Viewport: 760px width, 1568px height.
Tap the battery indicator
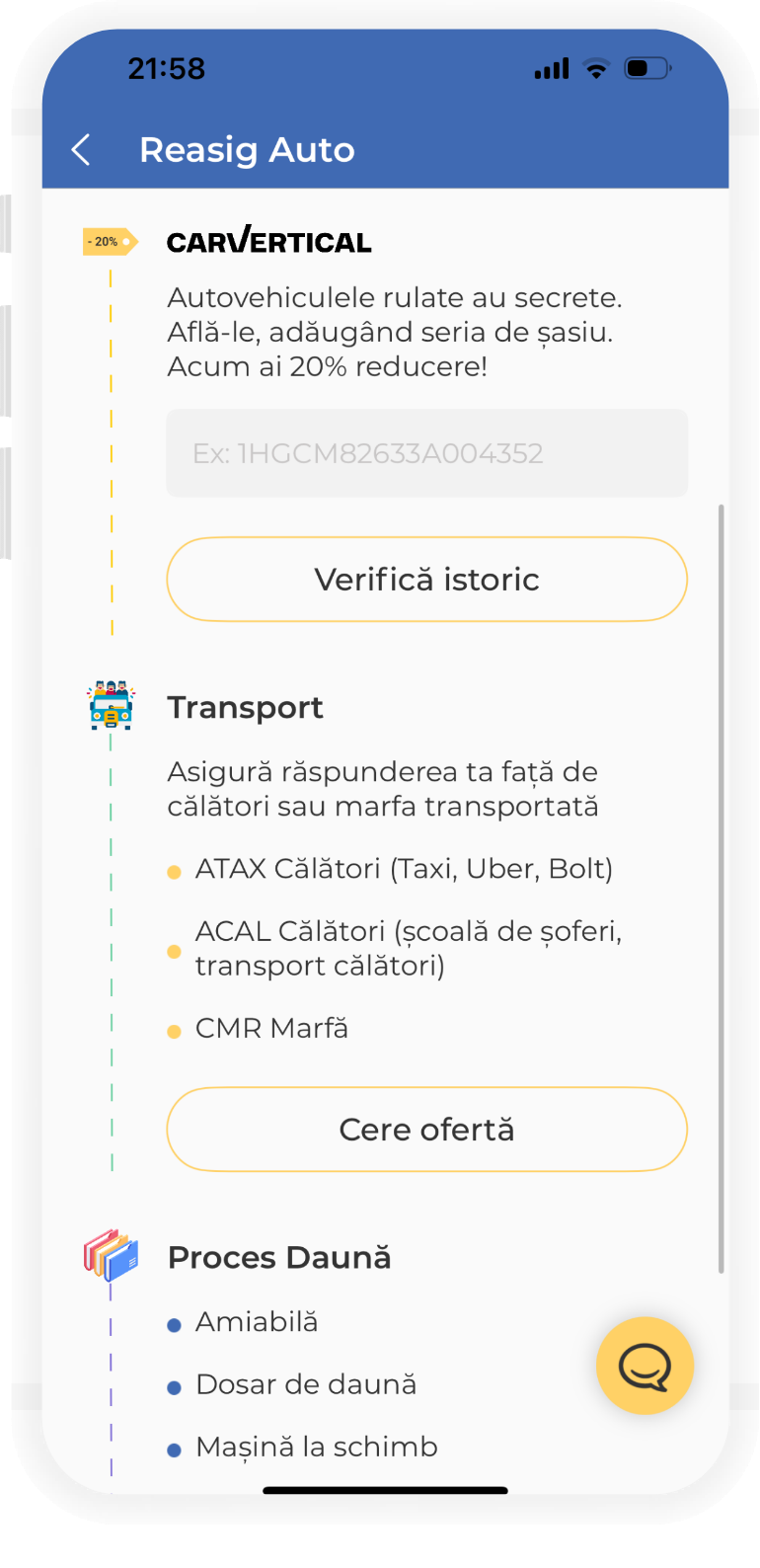[646, 68]
